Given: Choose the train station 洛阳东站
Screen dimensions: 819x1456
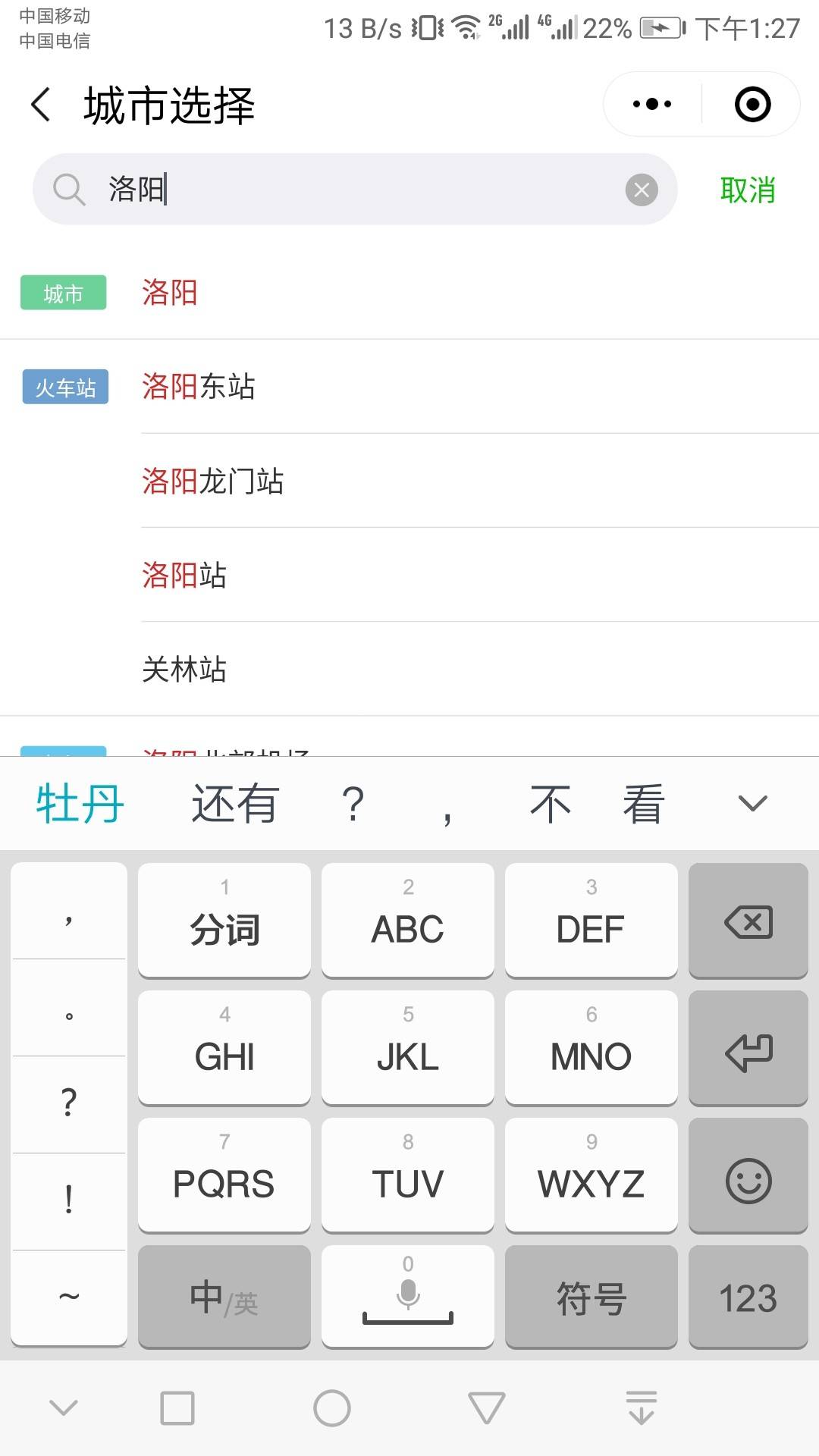Looking at the screenshot, I should tap(480, 387).
